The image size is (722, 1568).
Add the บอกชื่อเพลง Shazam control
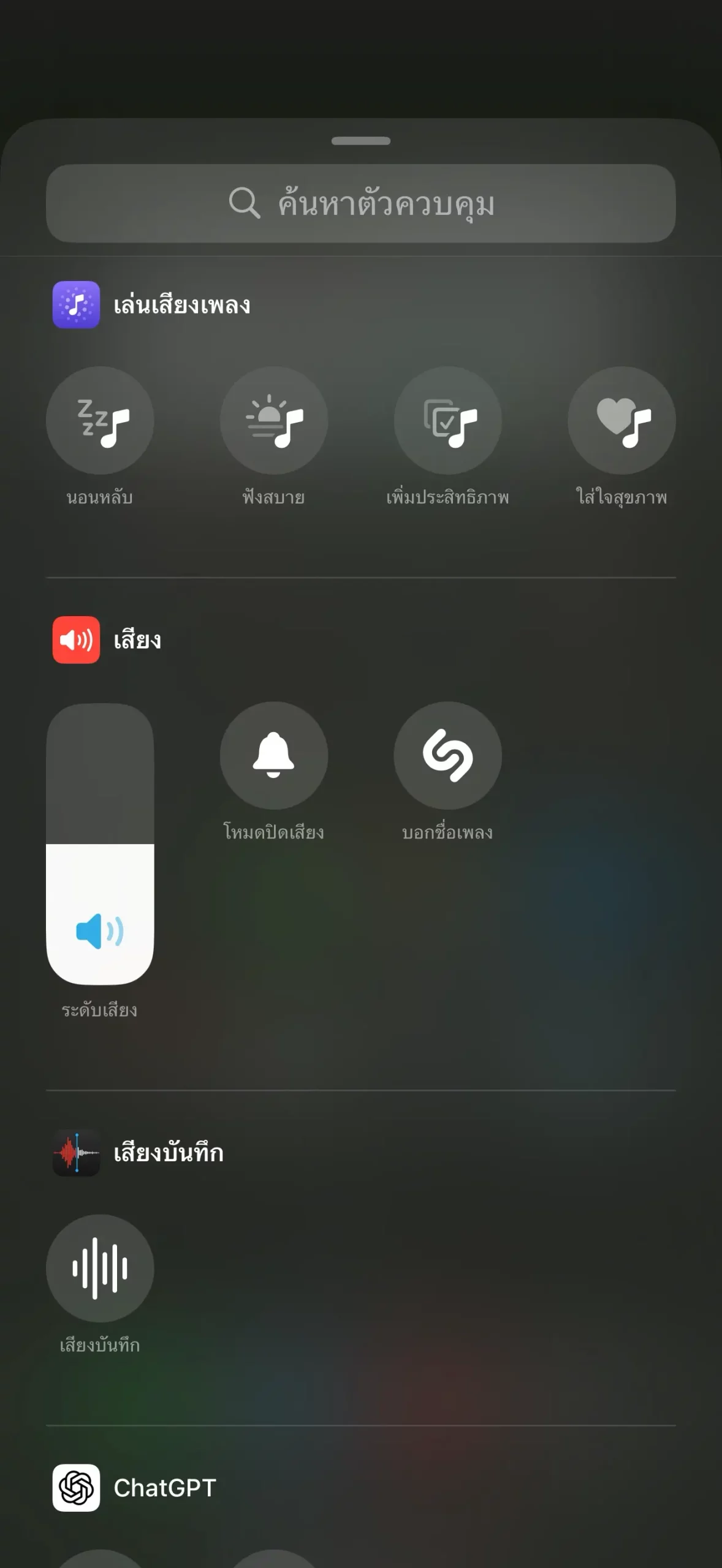[x=447, y=755]
